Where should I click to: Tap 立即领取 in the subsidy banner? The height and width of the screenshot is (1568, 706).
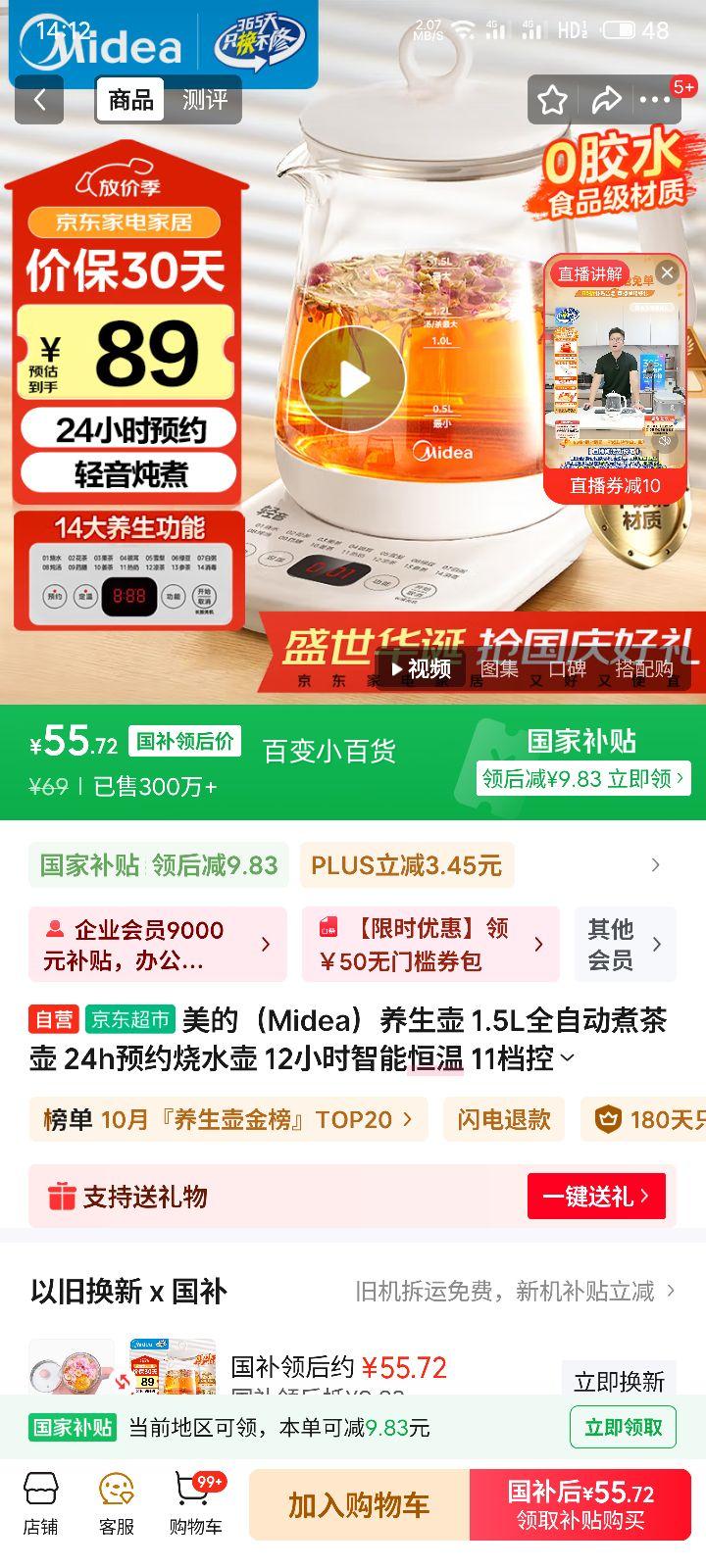[624, 1427]
